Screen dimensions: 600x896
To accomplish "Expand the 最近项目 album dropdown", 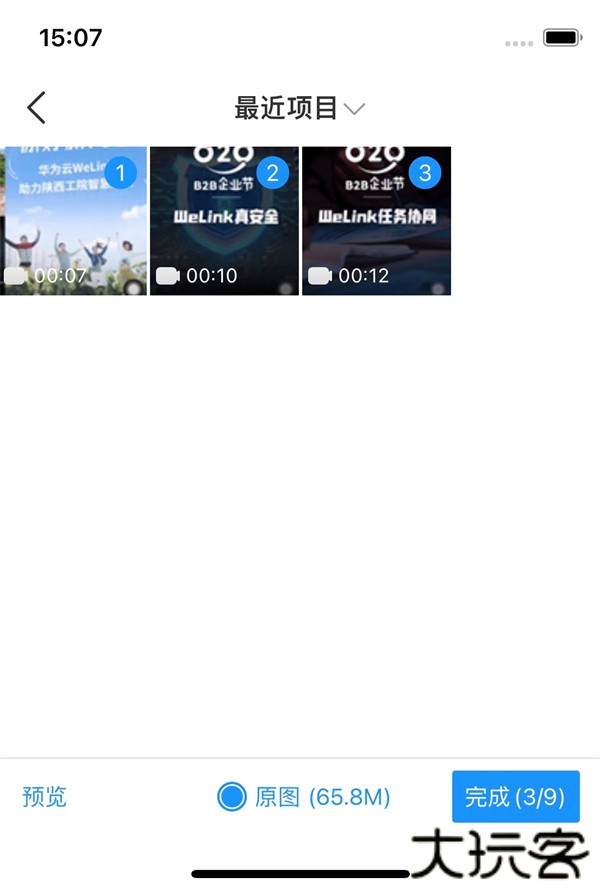I will coord(300,108).
